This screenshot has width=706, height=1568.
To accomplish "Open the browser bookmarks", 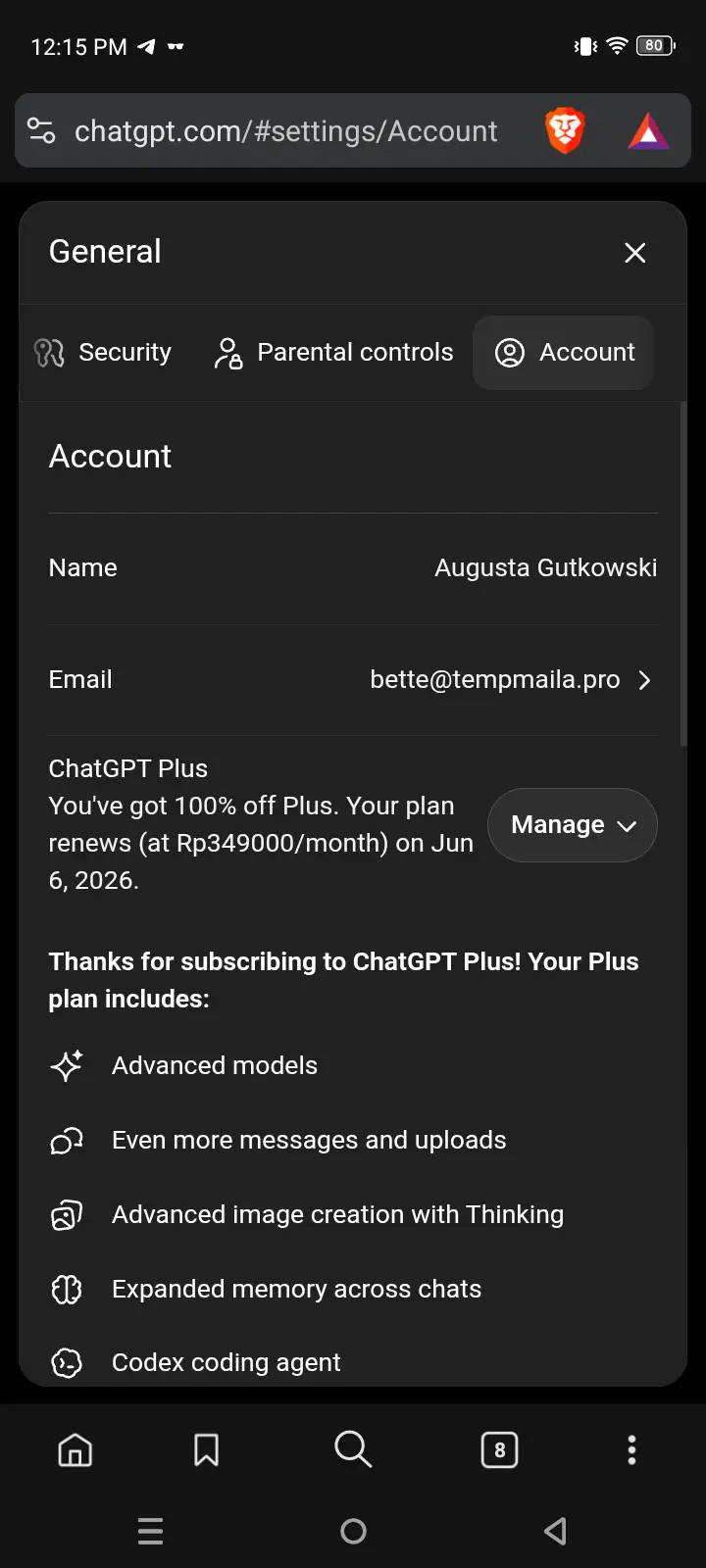I will pyautogui.click(x=206, y=1449).
